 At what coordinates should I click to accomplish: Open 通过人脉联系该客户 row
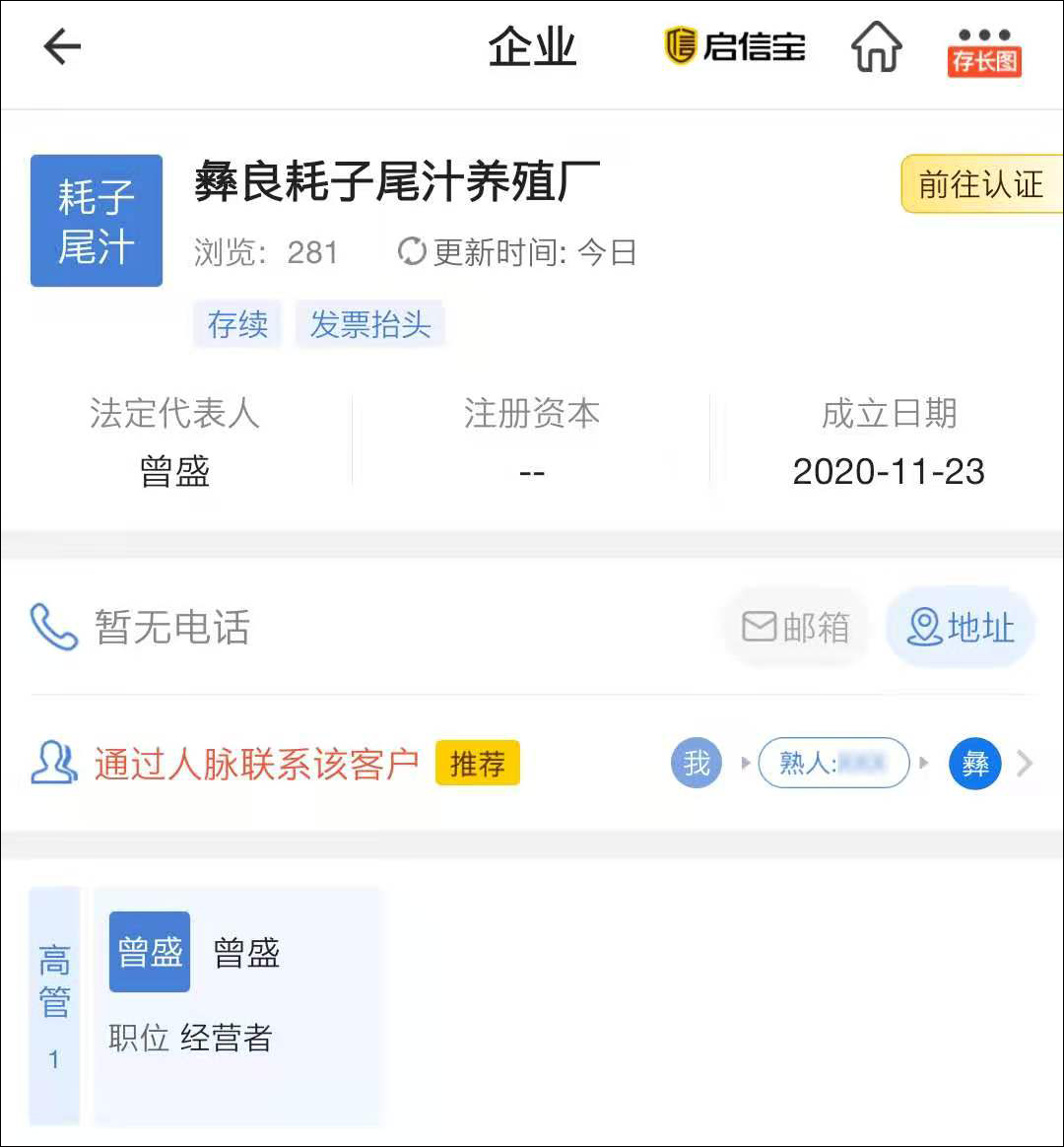point(256,764)
